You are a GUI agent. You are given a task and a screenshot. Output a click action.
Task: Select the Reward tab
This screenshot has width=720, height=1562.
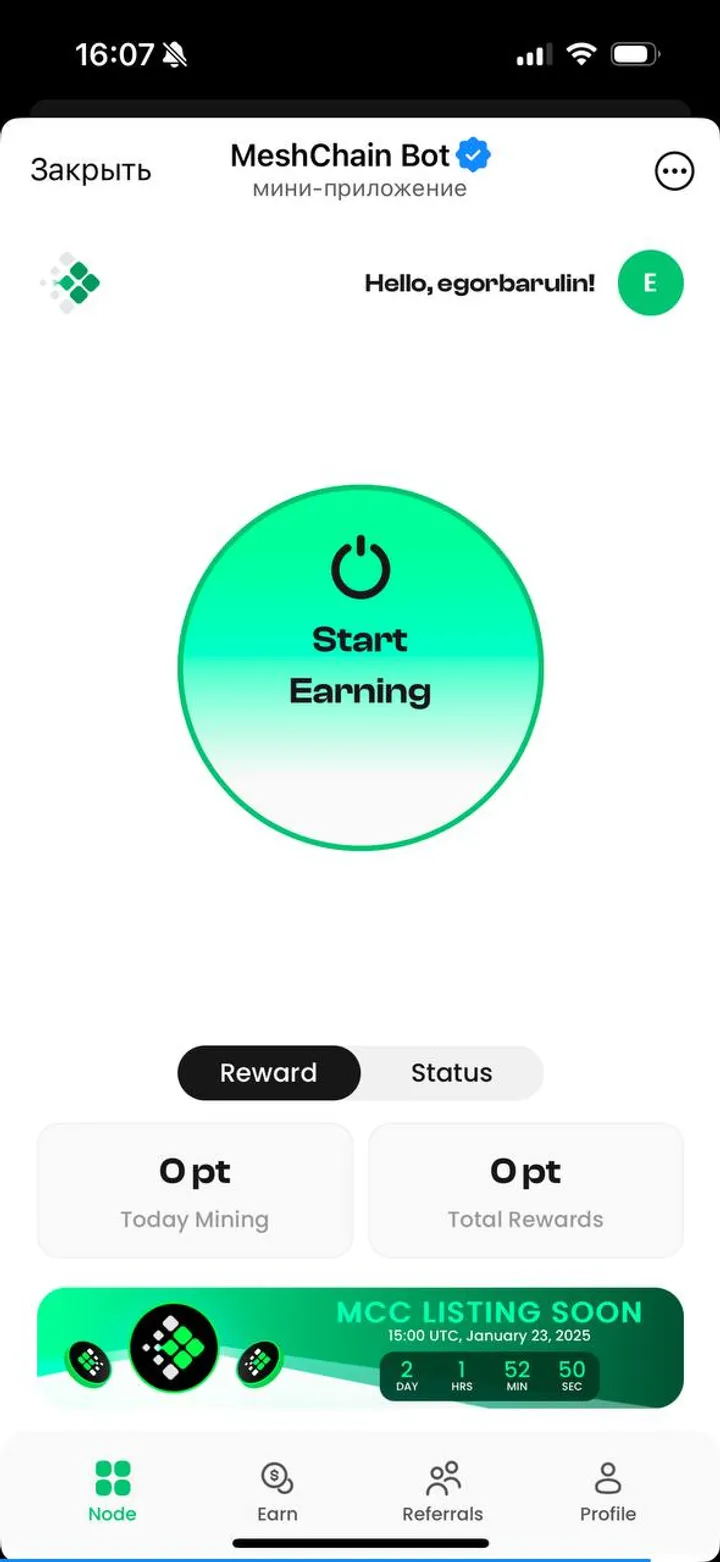pos(268,1072)
